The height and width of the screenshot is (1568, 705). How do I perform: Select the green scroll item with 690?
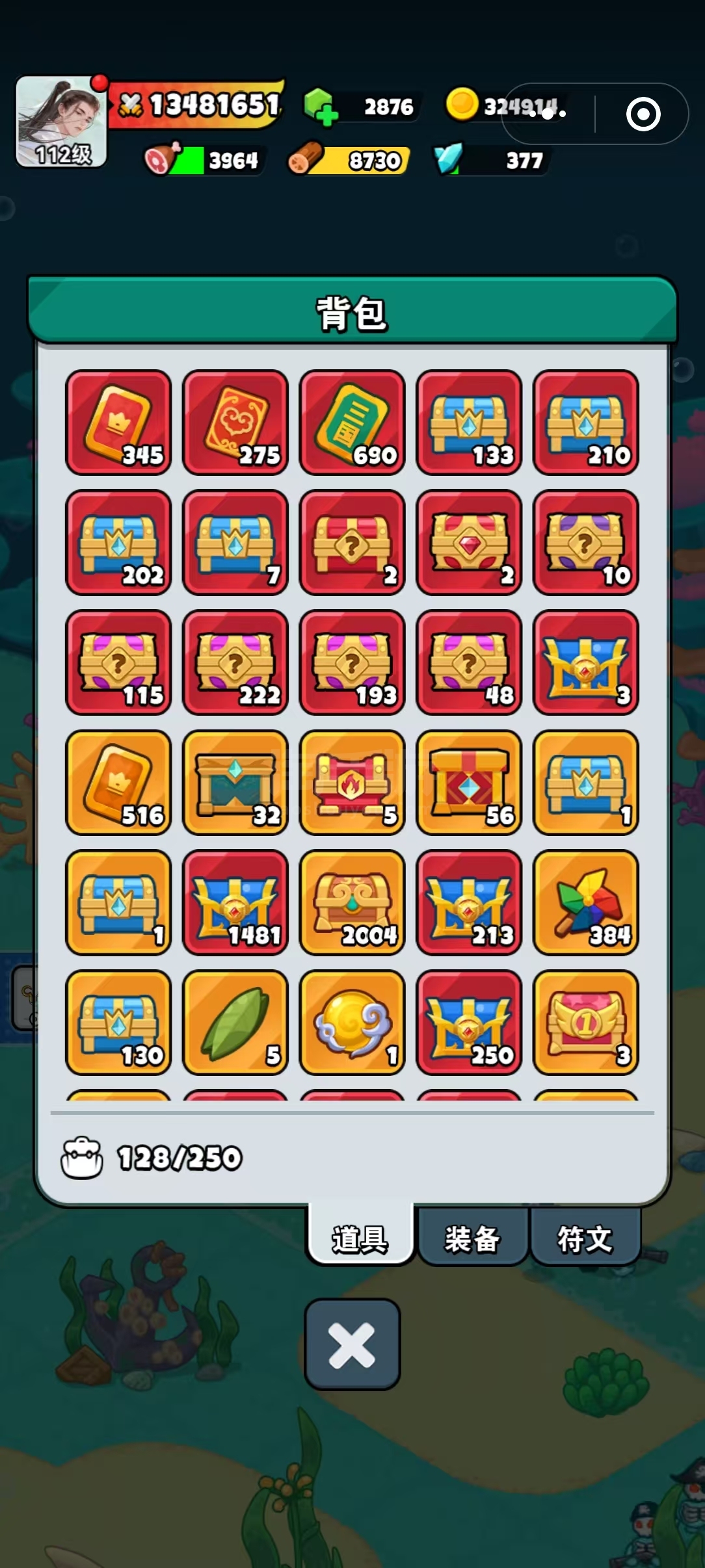[352, 423]
